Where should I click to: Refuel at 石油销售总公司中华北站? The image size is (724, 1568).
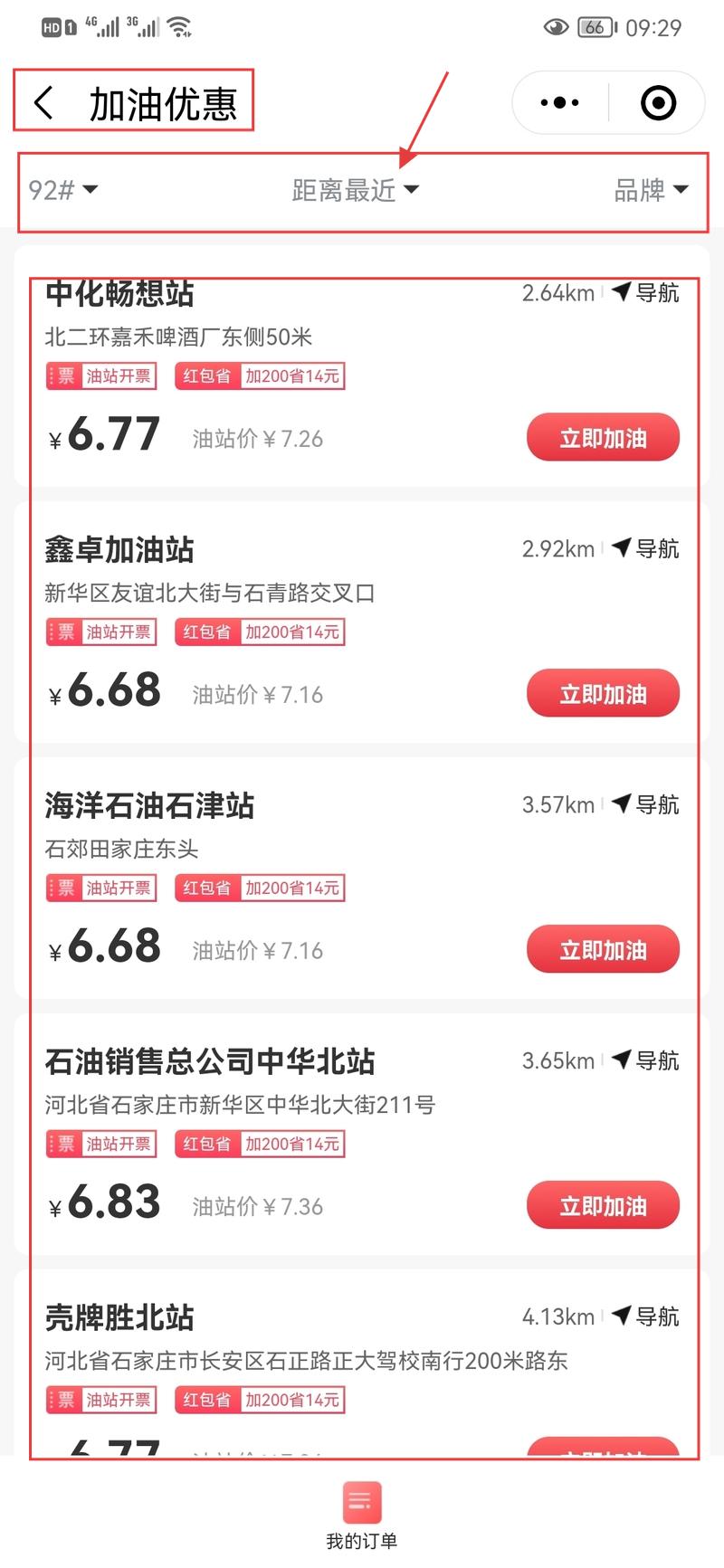tap(603, 1207)
